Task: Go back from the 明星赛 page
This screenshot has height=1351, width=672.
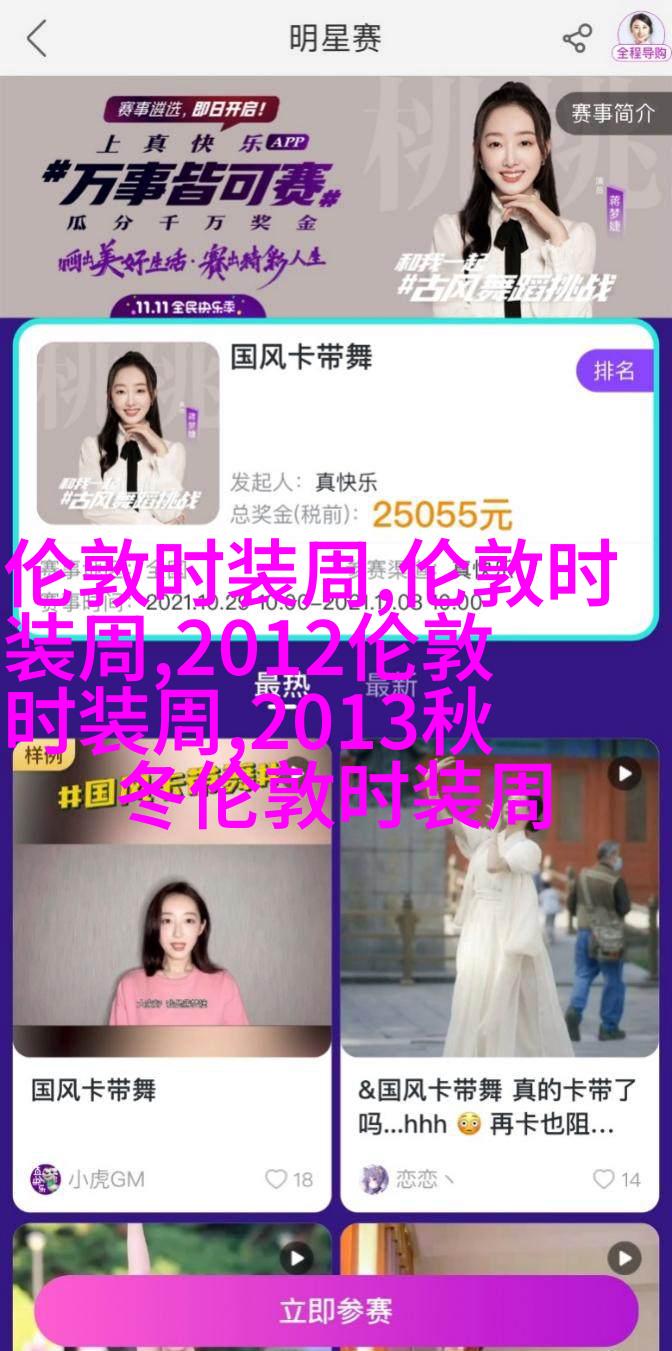Action: [37, 39]
